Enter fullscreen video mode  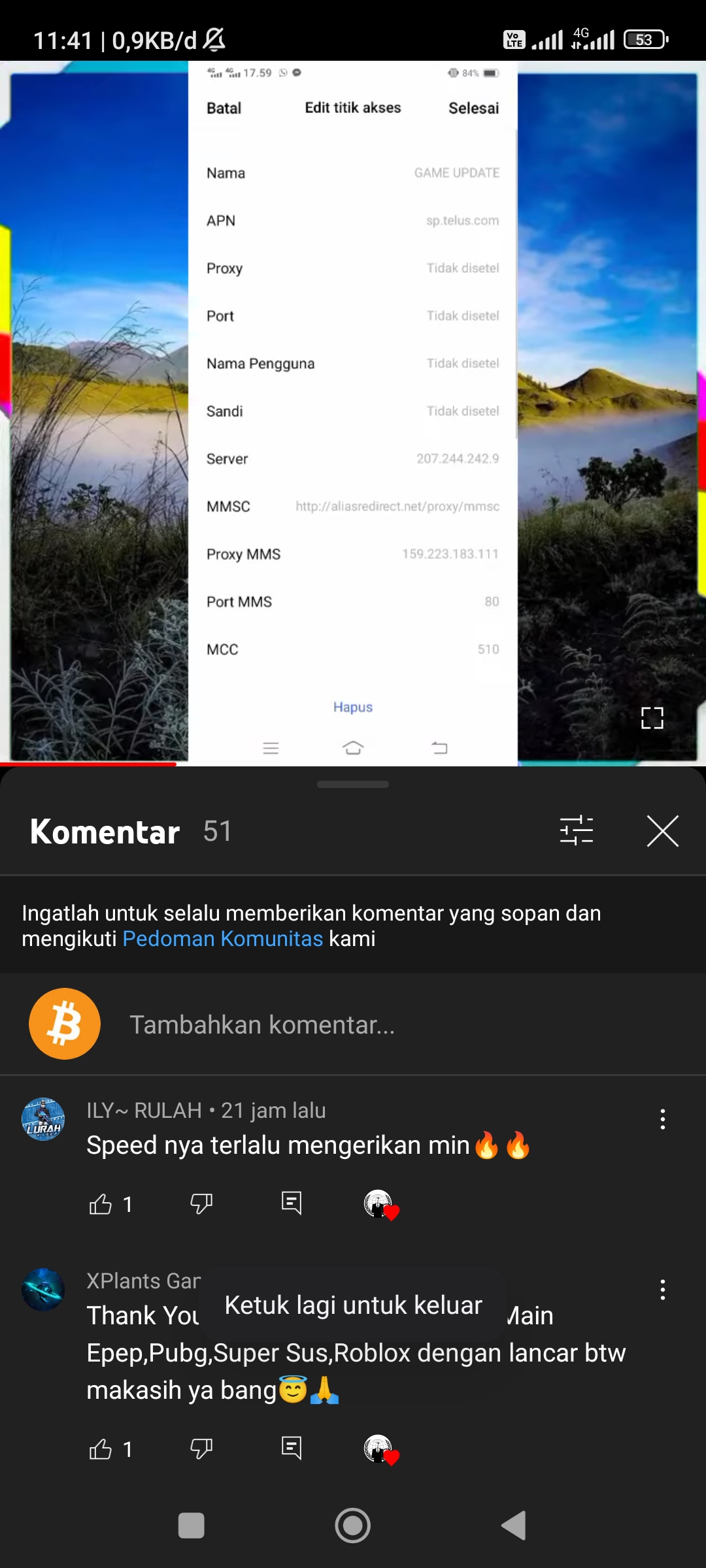click(652, 718)
